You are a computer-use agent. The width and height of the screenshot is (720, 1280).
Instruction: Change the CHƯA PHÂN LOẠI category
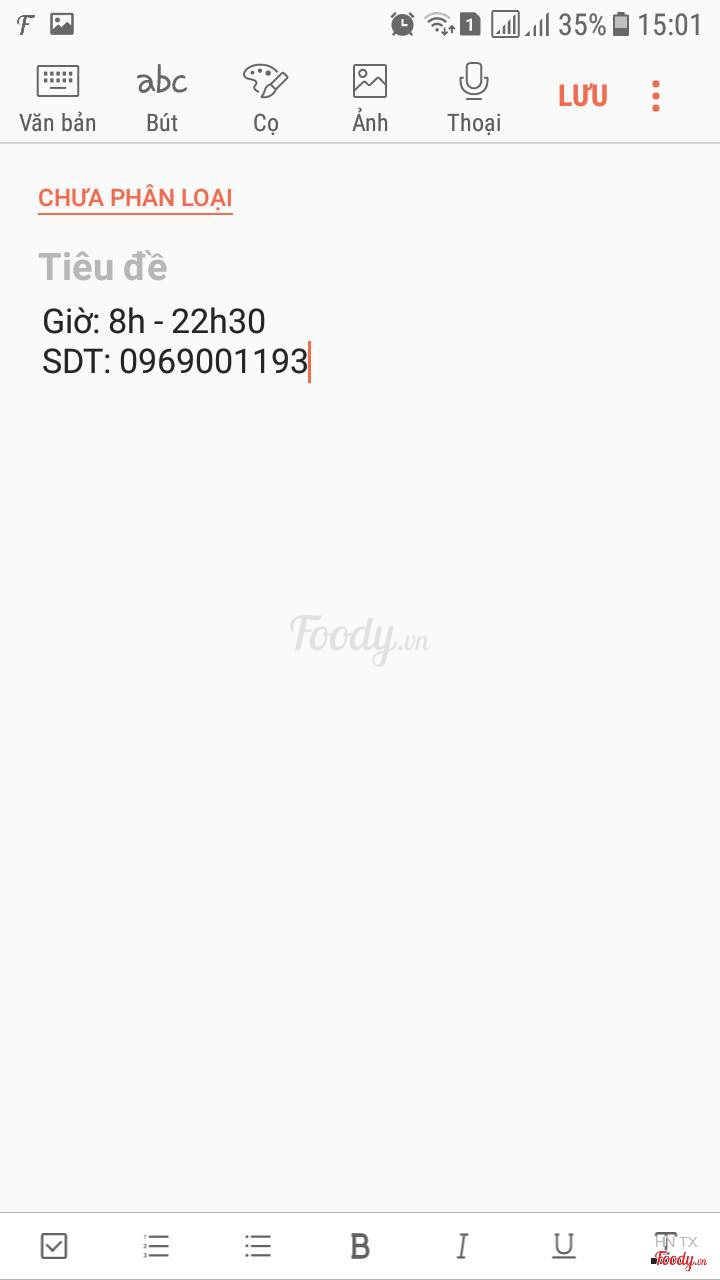[x=135, y=198]
